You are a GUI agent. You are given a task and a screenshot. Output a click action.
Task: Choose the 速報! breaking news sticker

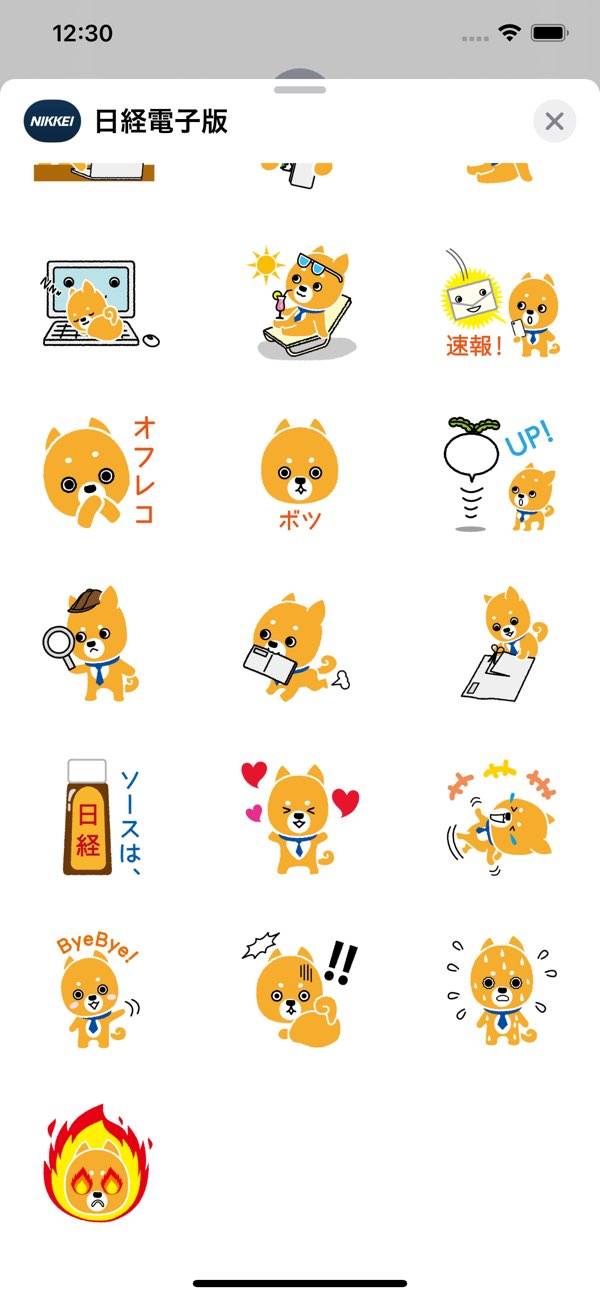click(498, 304)
